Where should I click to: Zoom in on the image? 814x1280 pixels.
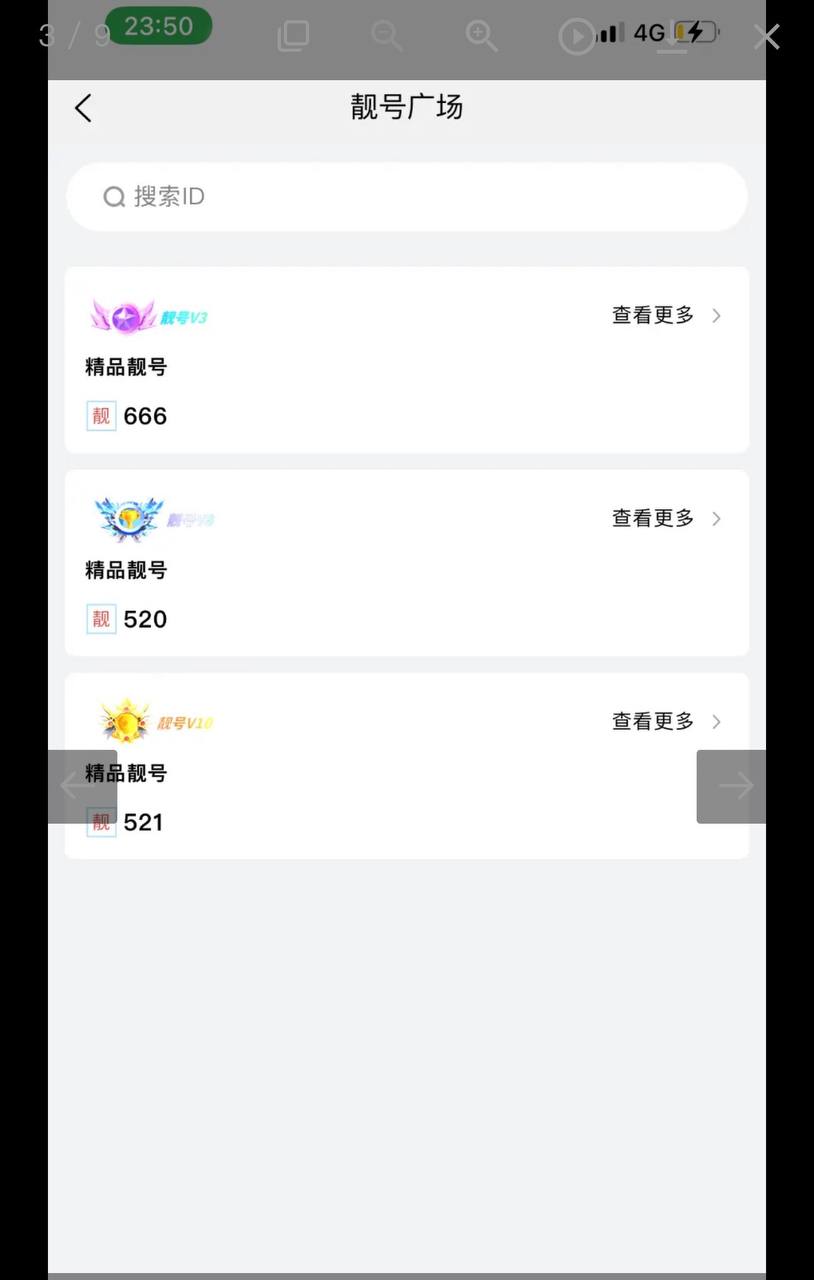pos(482,37)
